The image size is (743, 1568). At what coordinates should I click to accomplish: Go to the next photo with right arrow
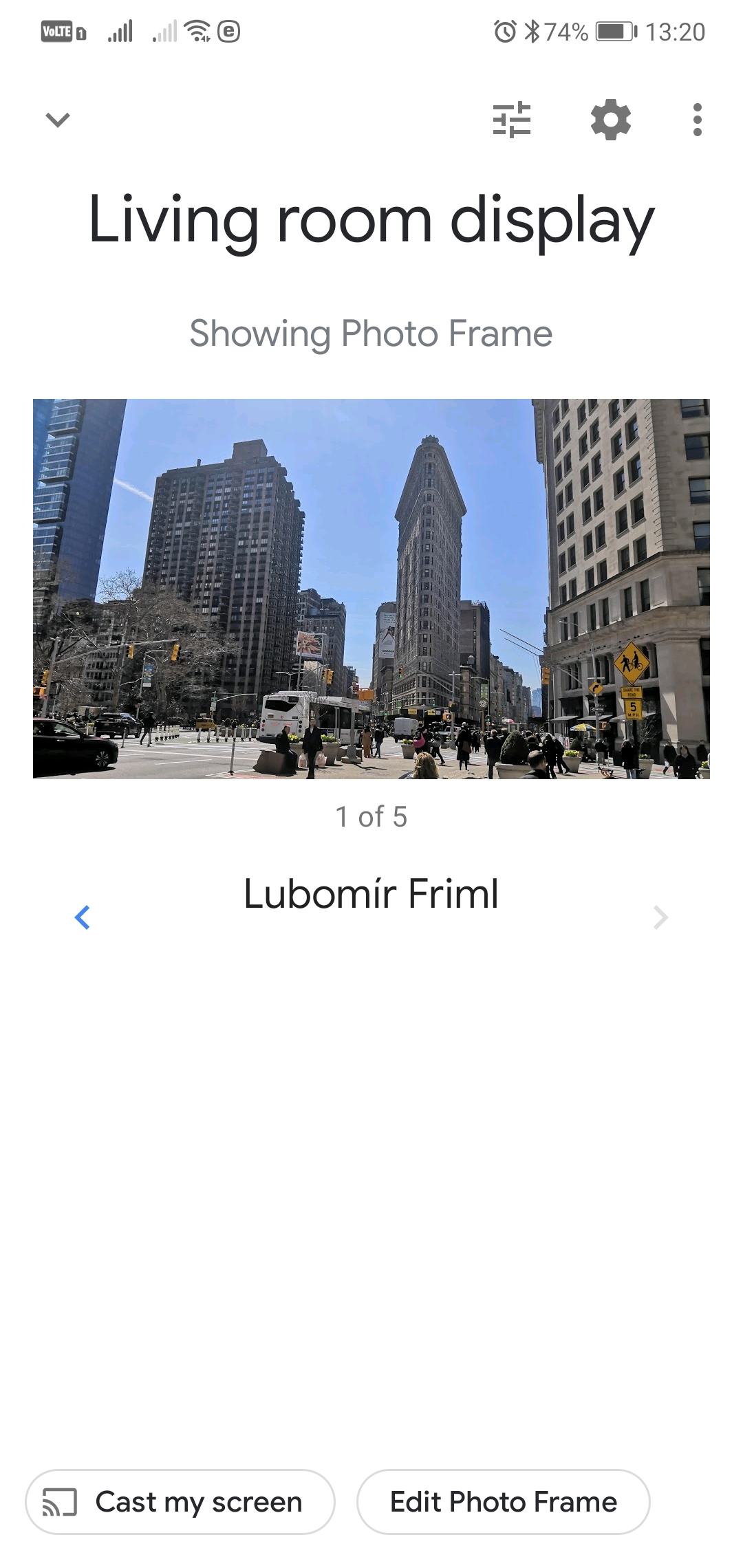pyautogui.click(x=660, y=917)
